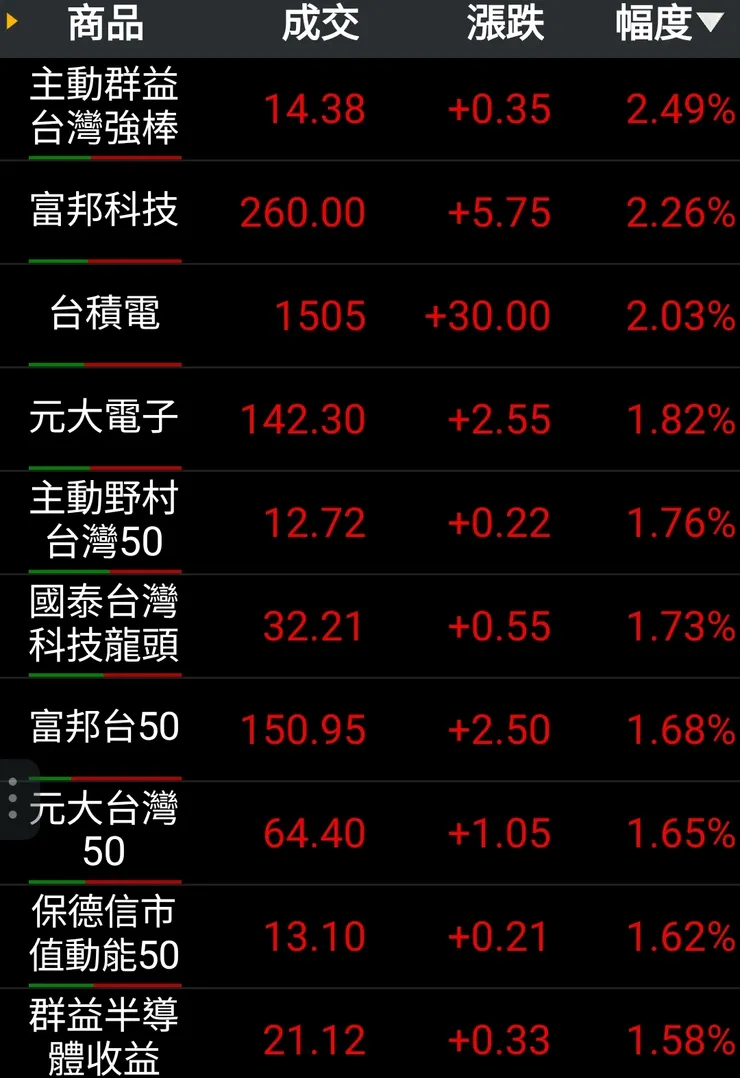Click the +5.75 change value of 富邦科技
Image resolution: width=740 pixels, height=1078 pixels.
point(499,213)
